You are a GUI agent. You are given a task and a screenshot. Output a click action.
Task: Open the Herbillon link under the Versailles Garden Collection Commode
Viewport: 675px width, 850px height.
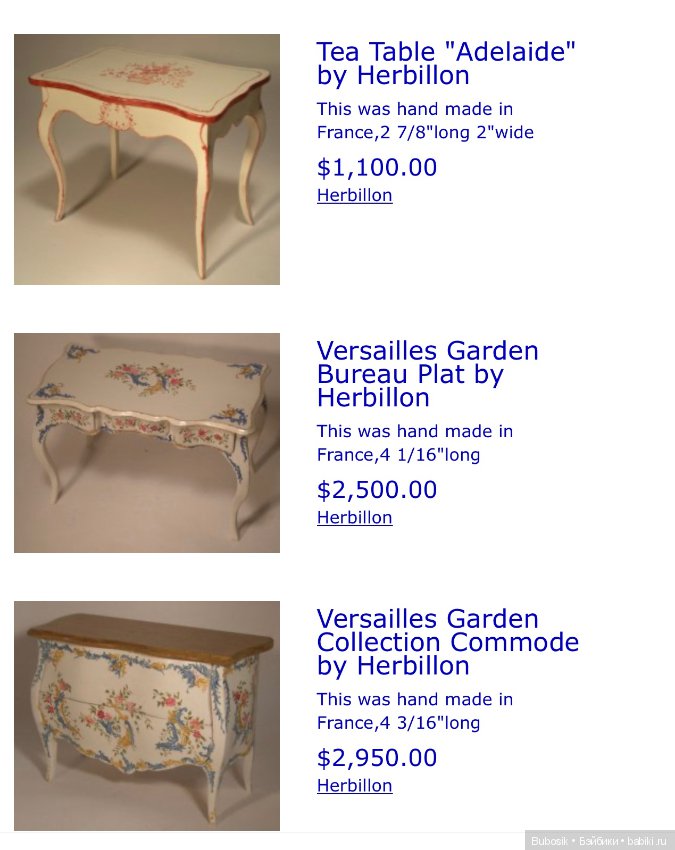354,785
